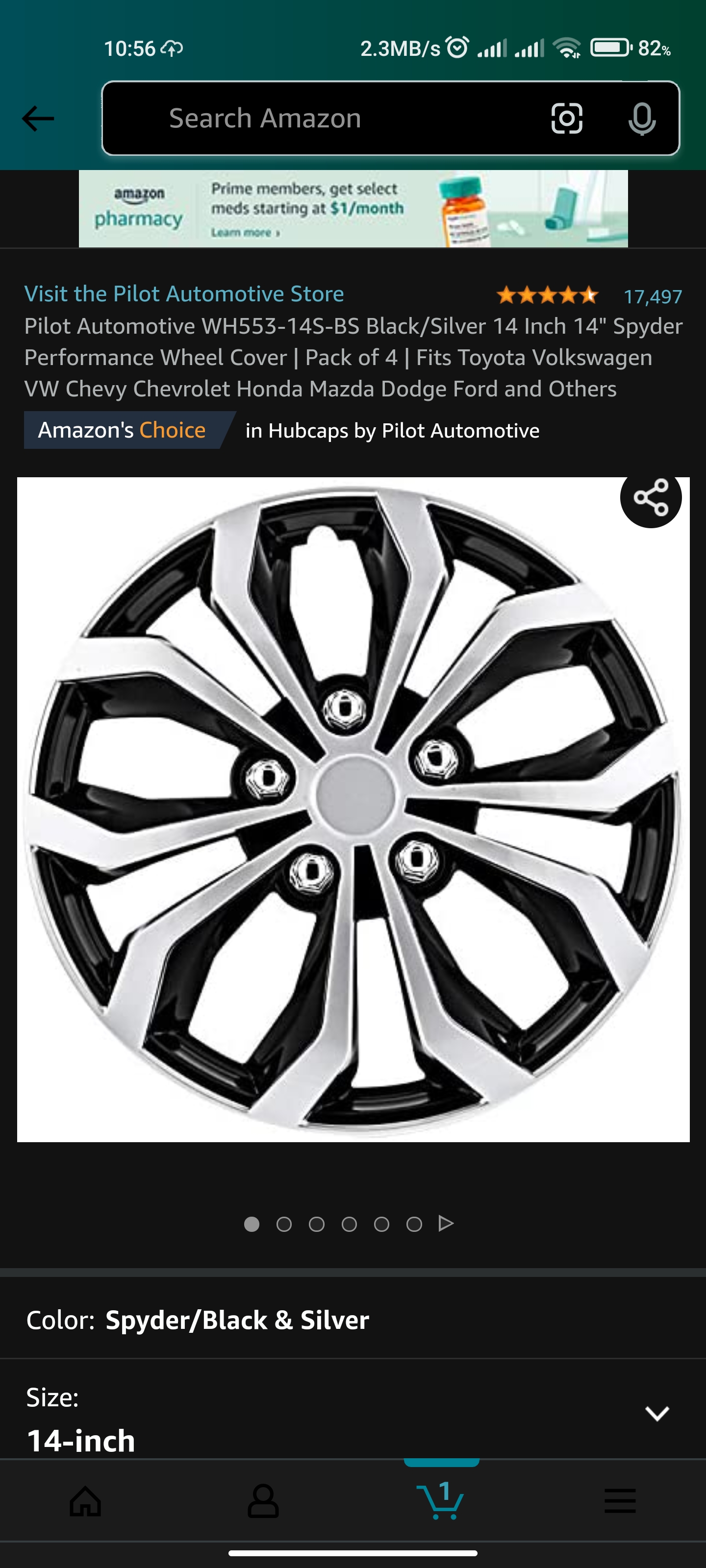Open the Amazon Pharmacy banner
706x1568 pixels.
(353, 209)
